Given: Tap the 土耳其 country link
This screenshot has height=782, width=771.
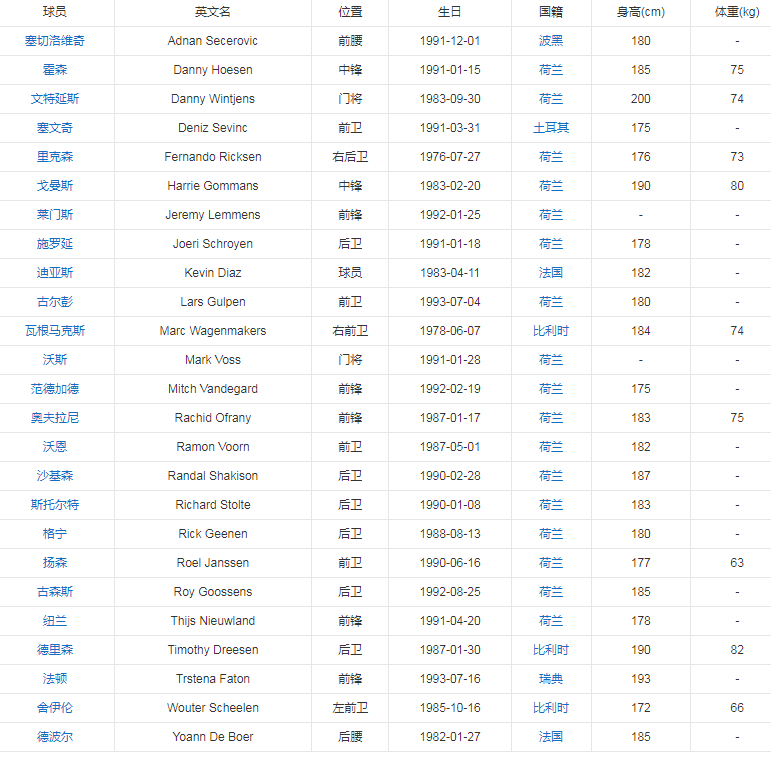Looking at the screenshot, I should click(x=551, y=128).
